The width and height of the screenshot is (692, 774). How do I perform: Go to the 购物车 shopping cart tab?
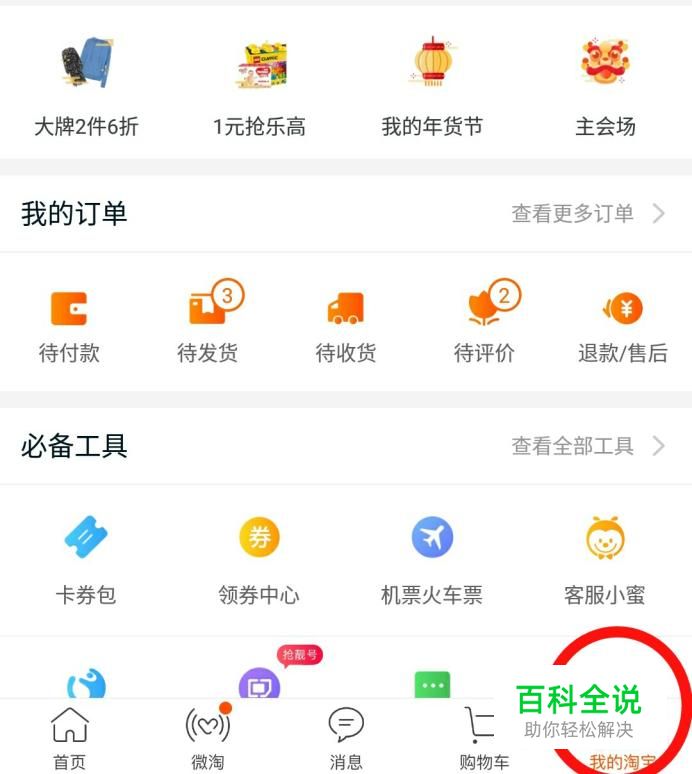484,738
